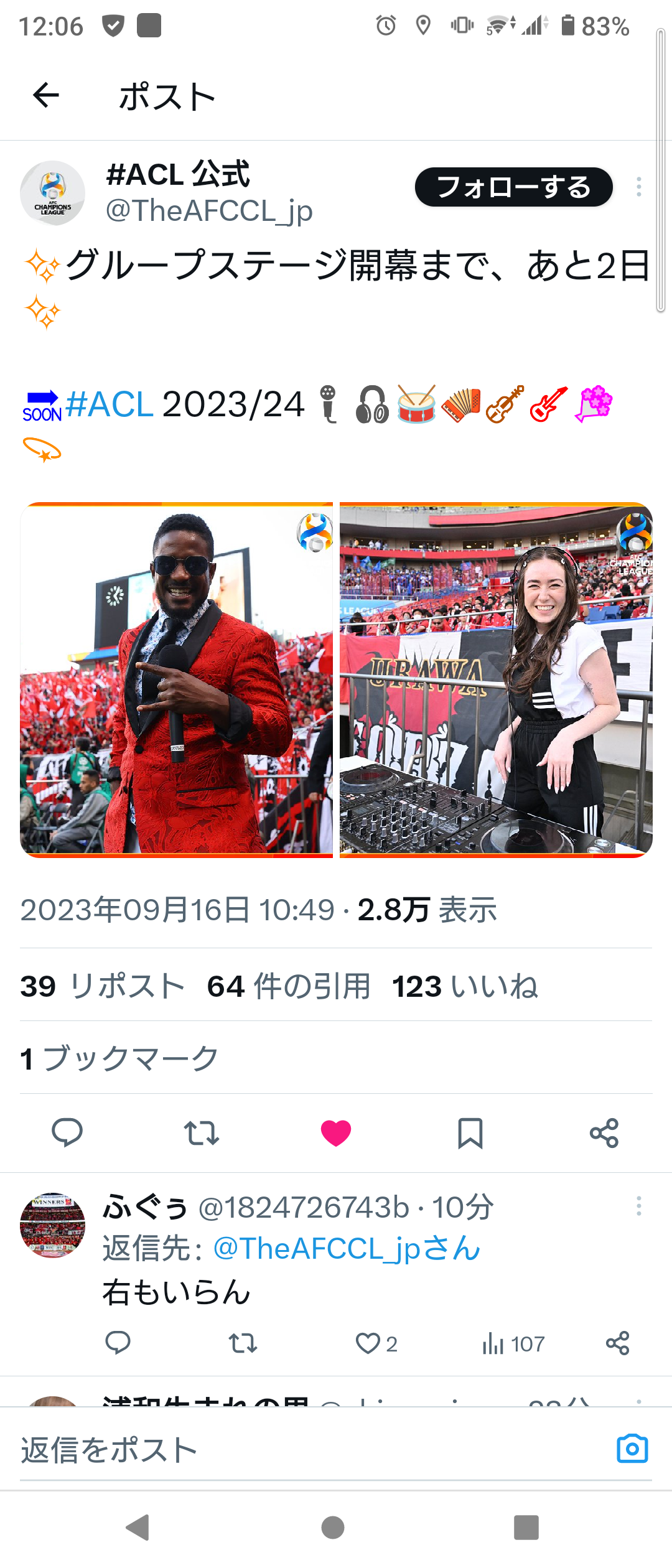
Task: Open the #ACL hashtag link
Action: click(110, 404)
